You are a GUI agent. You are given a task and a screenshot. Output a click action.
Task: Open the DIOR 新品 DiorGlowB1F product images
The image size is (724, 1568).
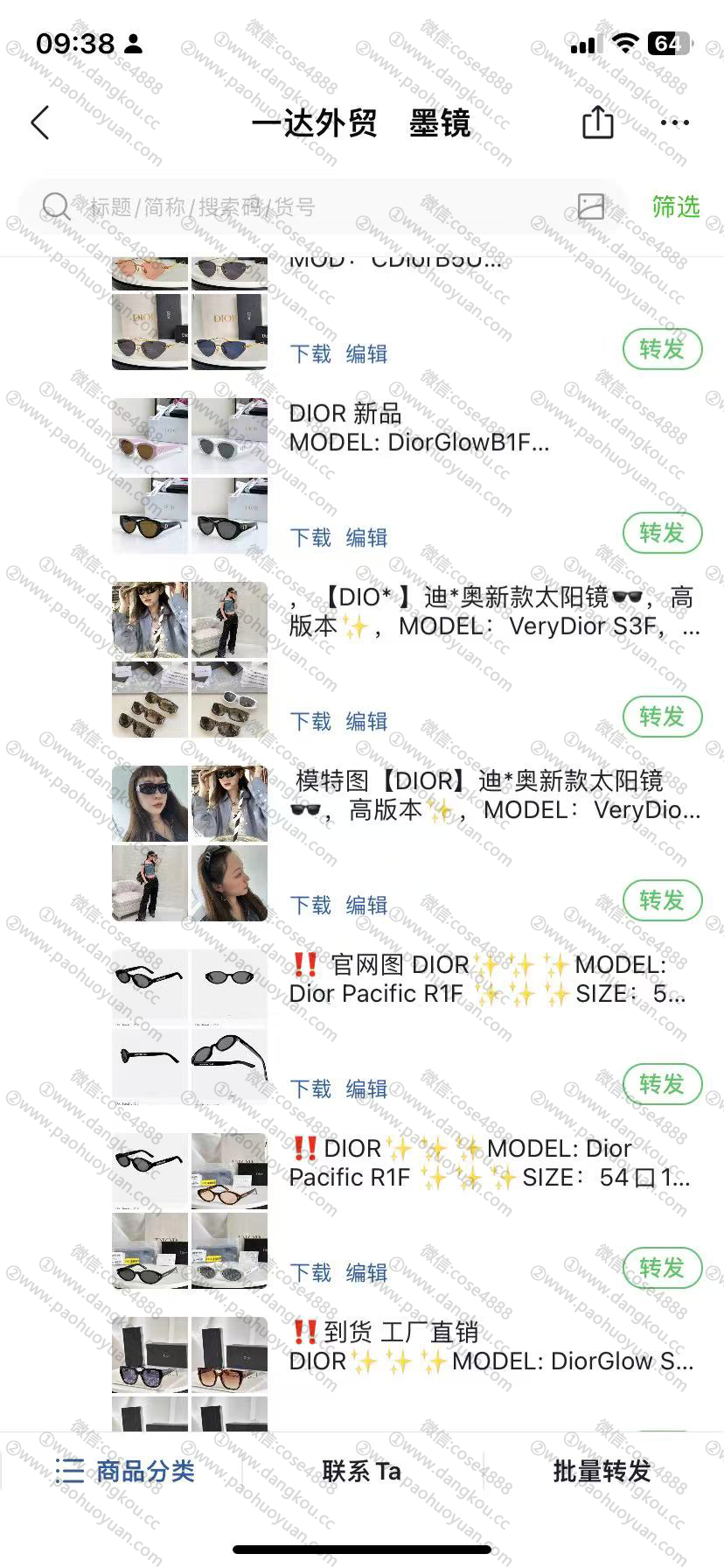click(190, 476)
